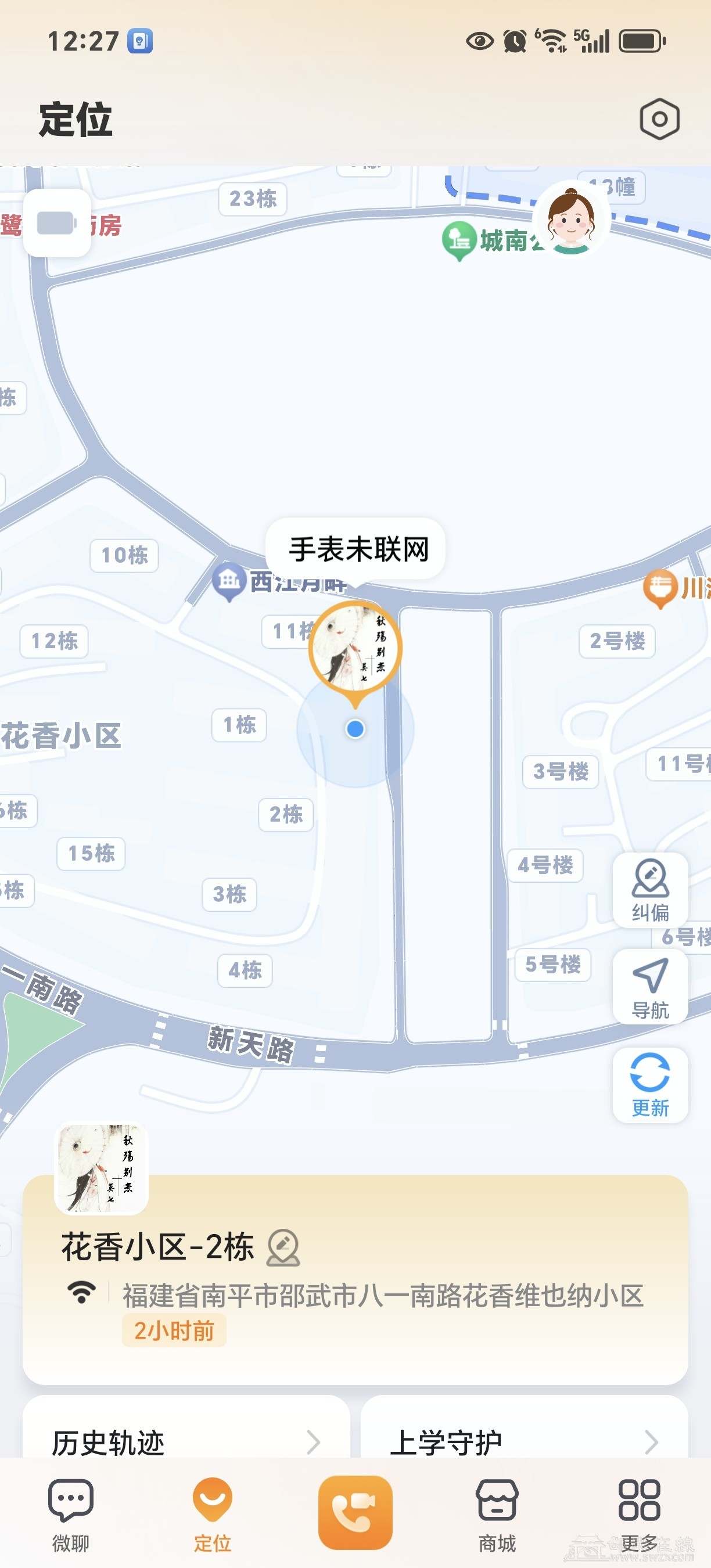This screenshot has height=1568, width=711.
Task: Open 历史轨迹 history track
Action: [186, 1441]
